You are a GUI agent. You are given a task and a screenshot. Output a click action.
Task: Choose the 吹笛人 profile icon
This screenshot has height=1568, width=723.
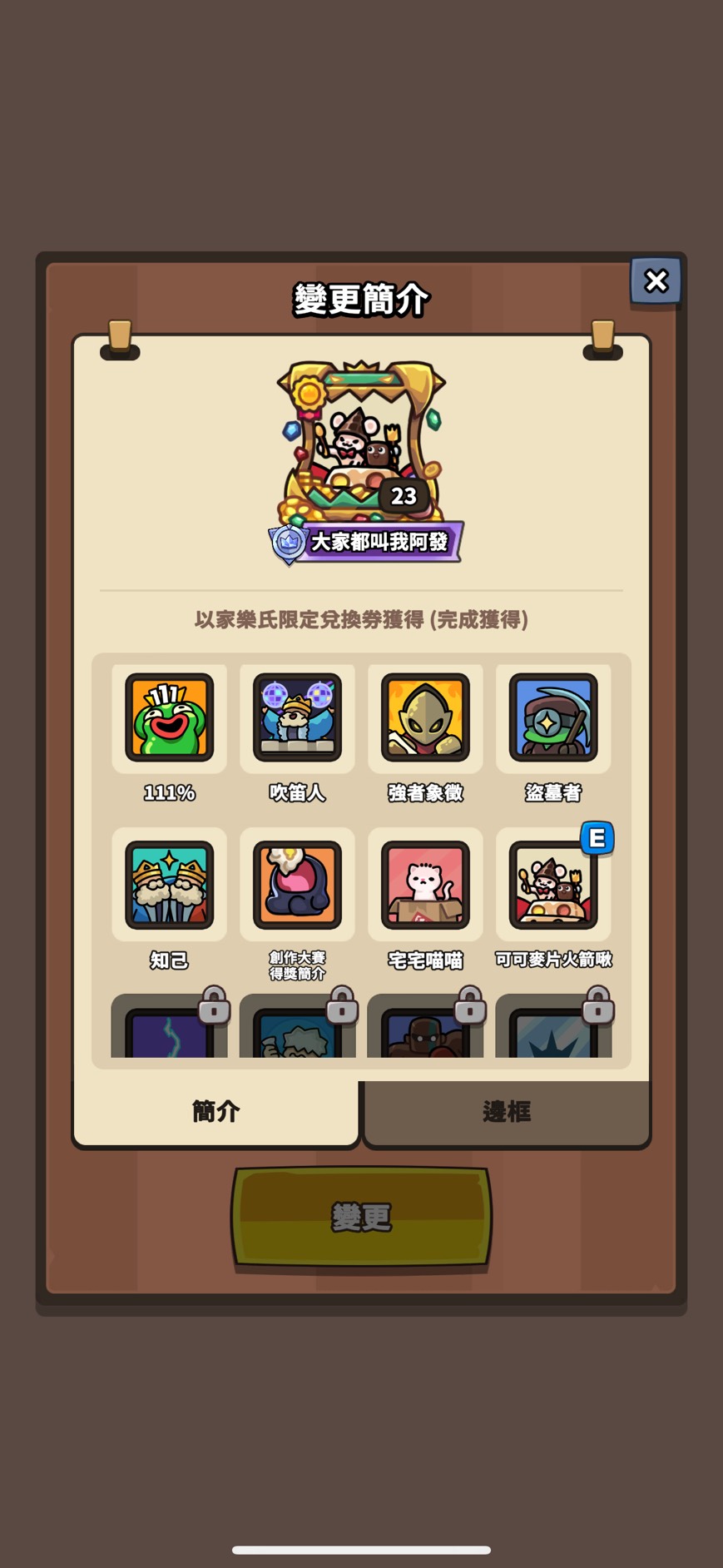click(297, 717)
